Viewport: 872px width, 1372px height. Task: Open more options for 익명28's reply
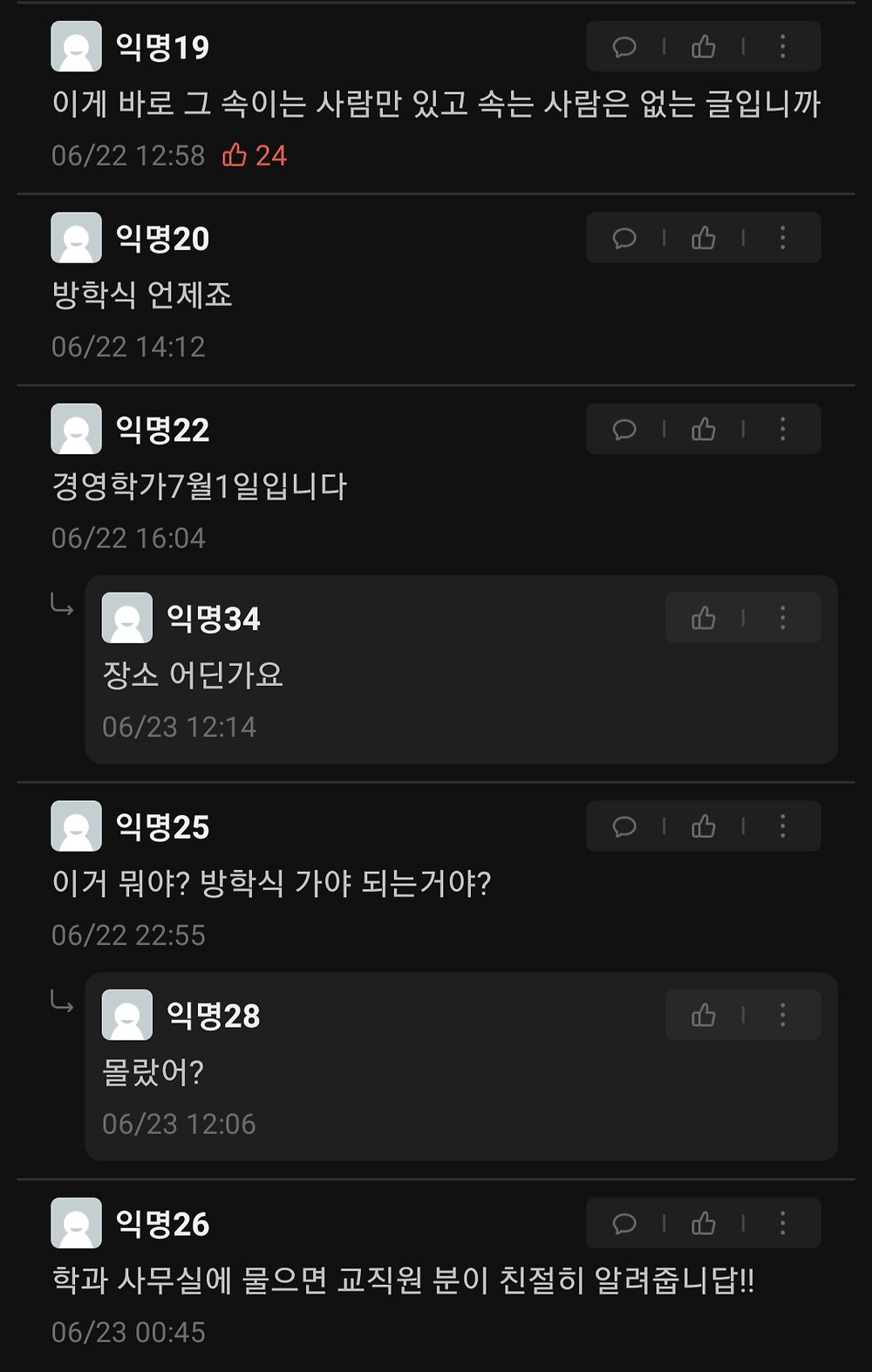782,1015
